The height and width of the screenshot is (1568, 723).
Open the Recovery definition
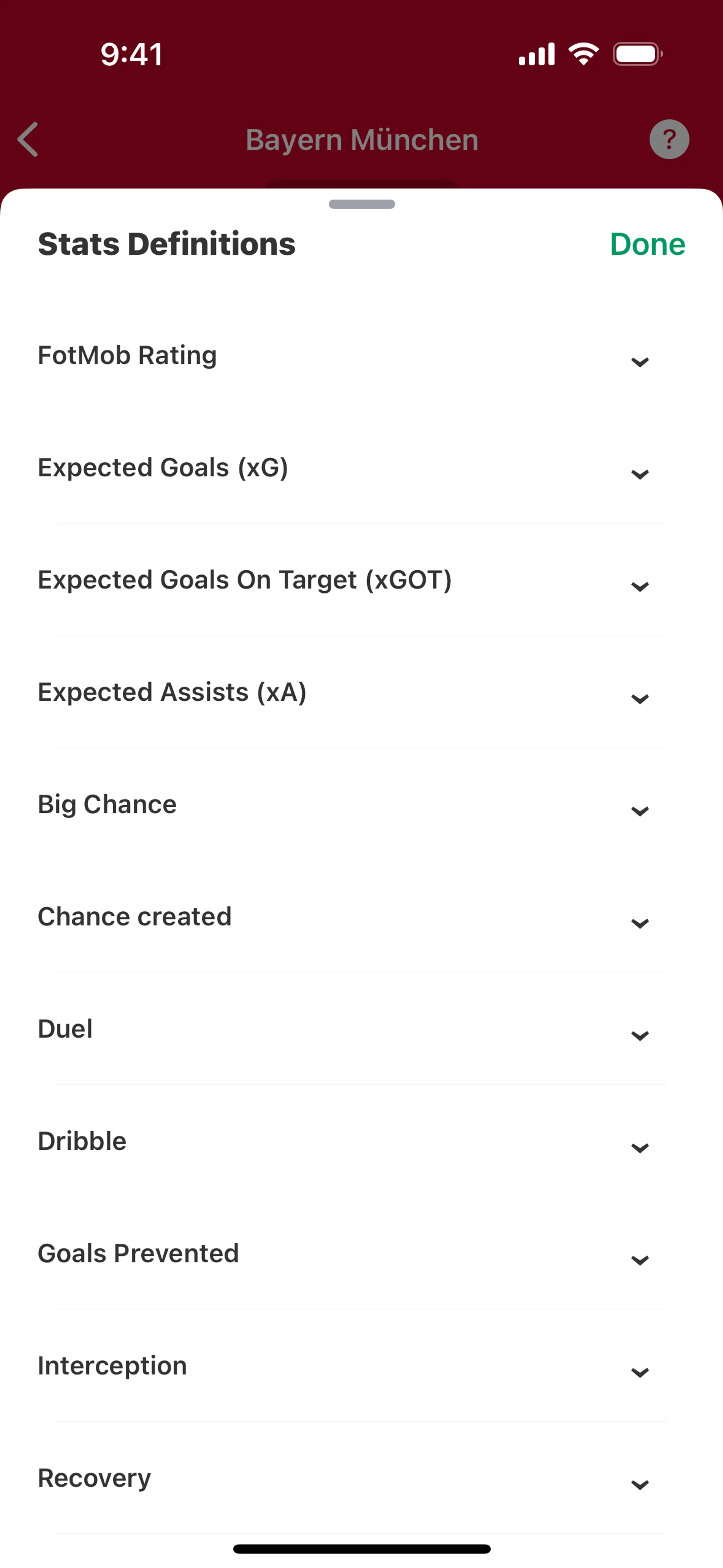(639, 1485)
